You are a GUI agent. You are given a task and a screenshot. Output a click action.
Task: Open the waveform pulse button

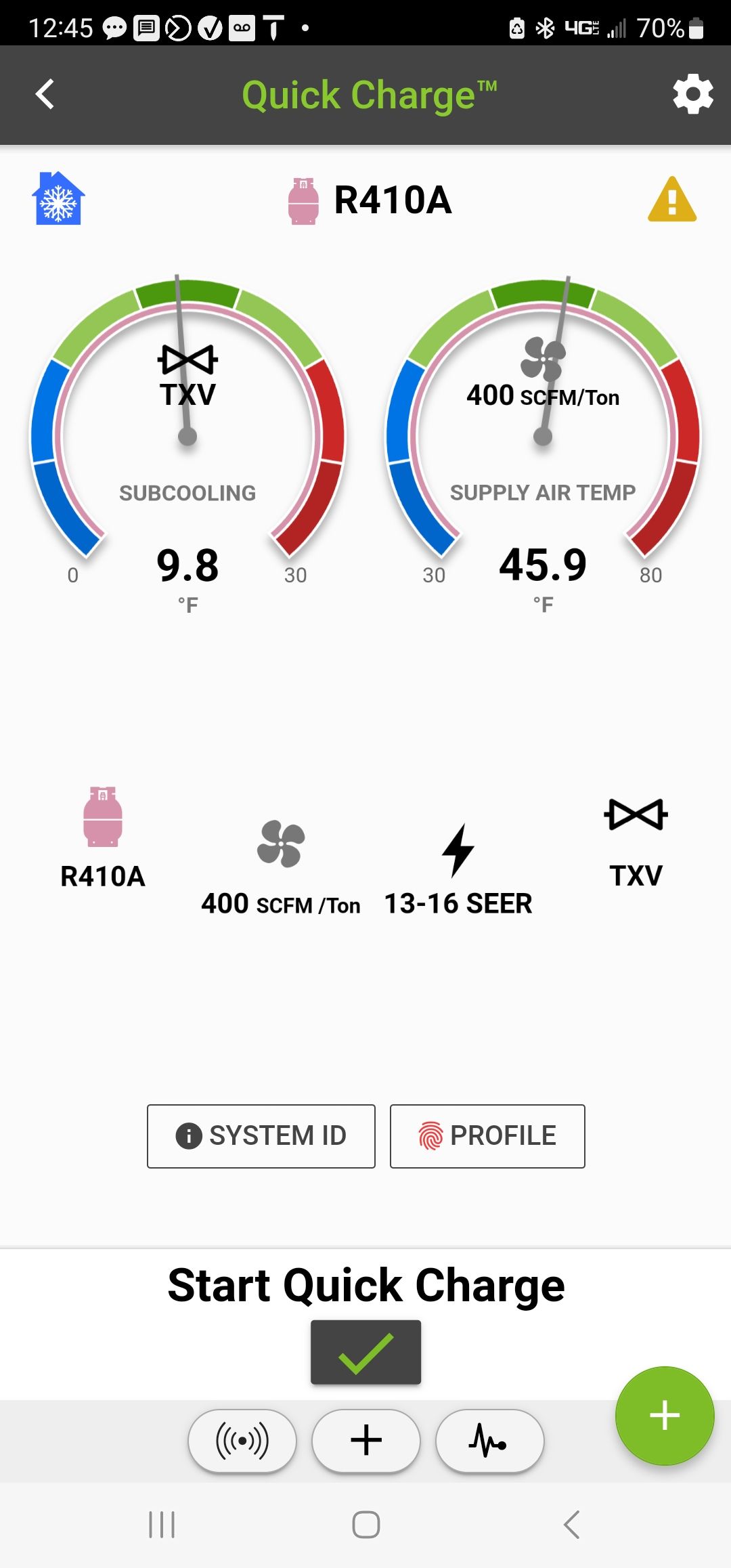click(x=489, y=1441)
